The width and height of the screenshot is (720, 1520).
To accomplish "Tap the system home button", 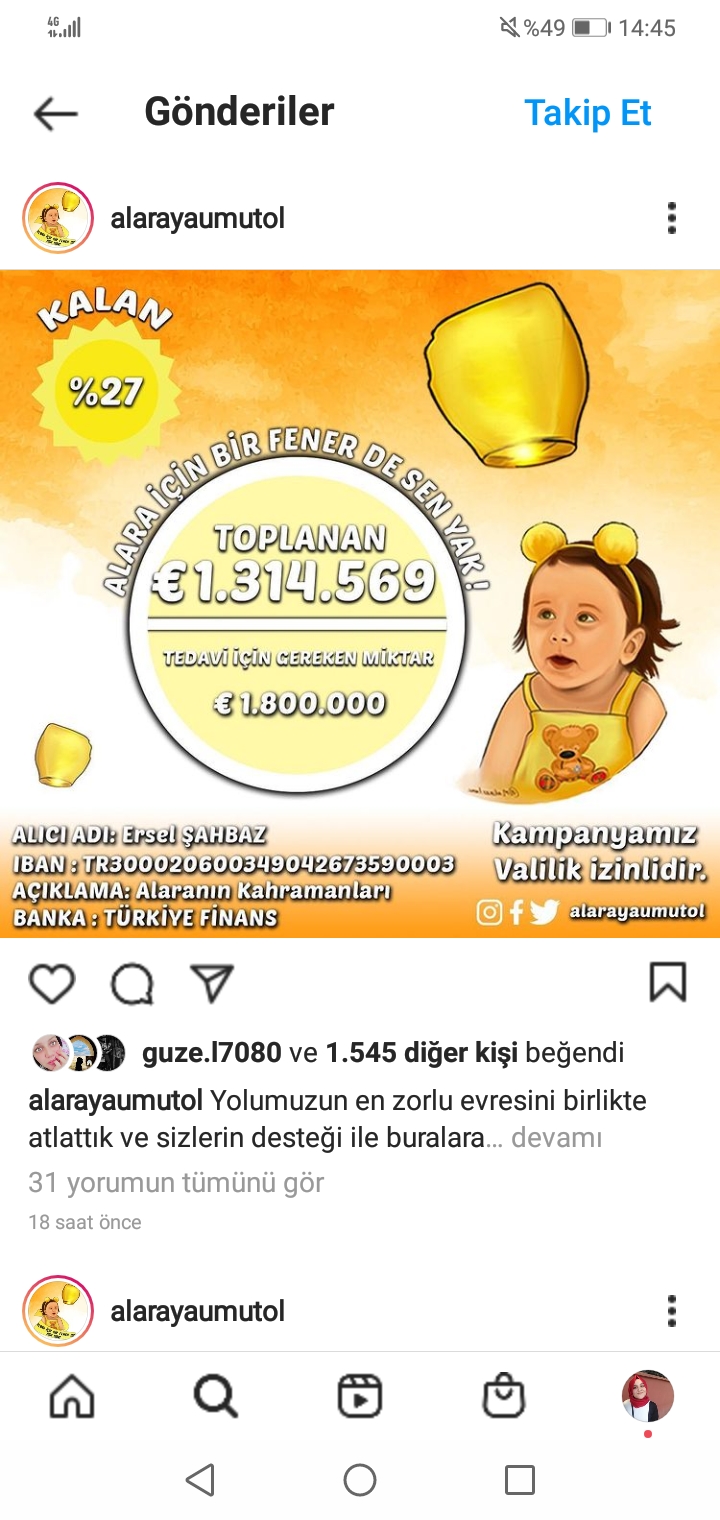I will coord(360,1480).
